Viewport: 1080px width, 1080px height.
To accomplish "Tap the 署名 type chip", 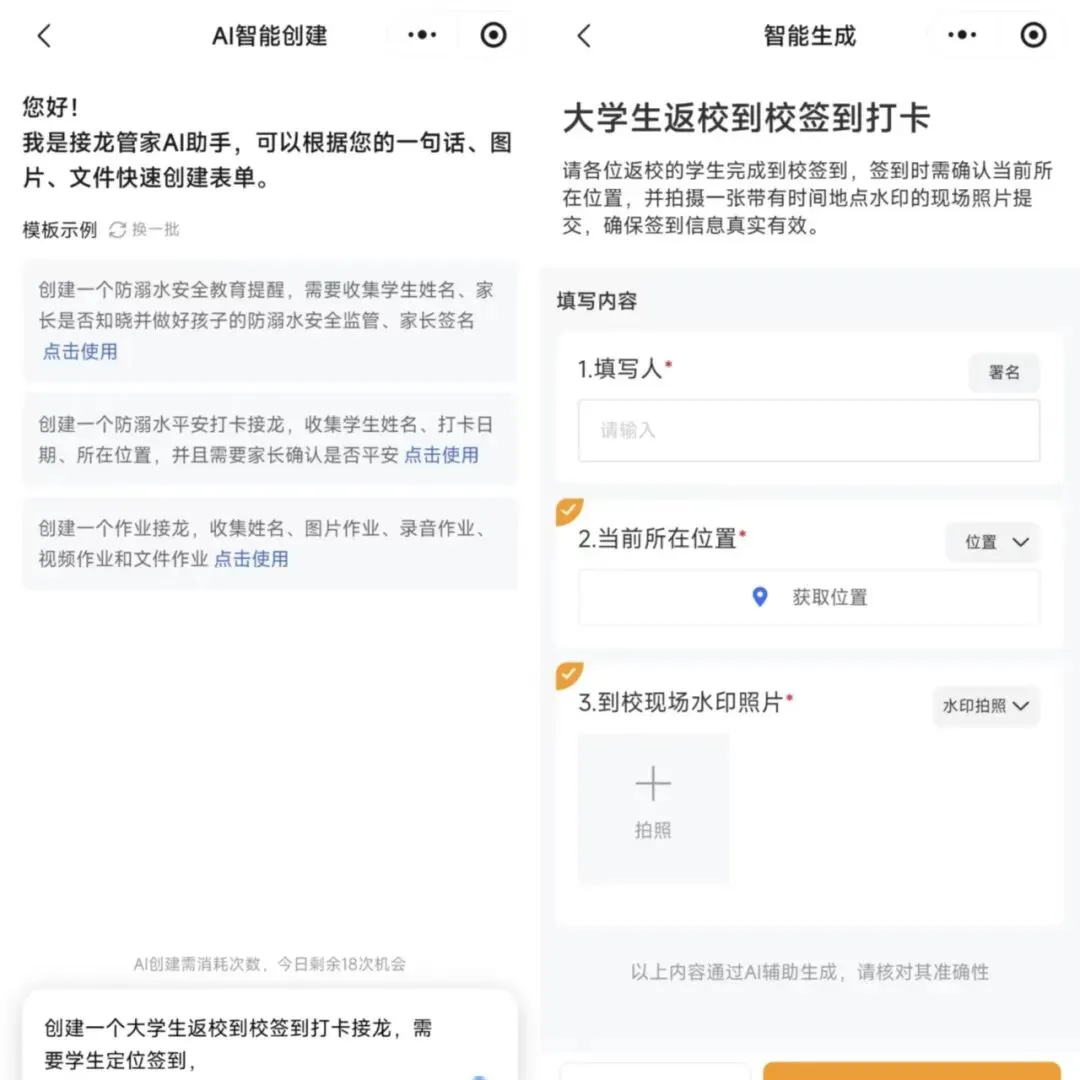I will click(x=1004, y=373).
